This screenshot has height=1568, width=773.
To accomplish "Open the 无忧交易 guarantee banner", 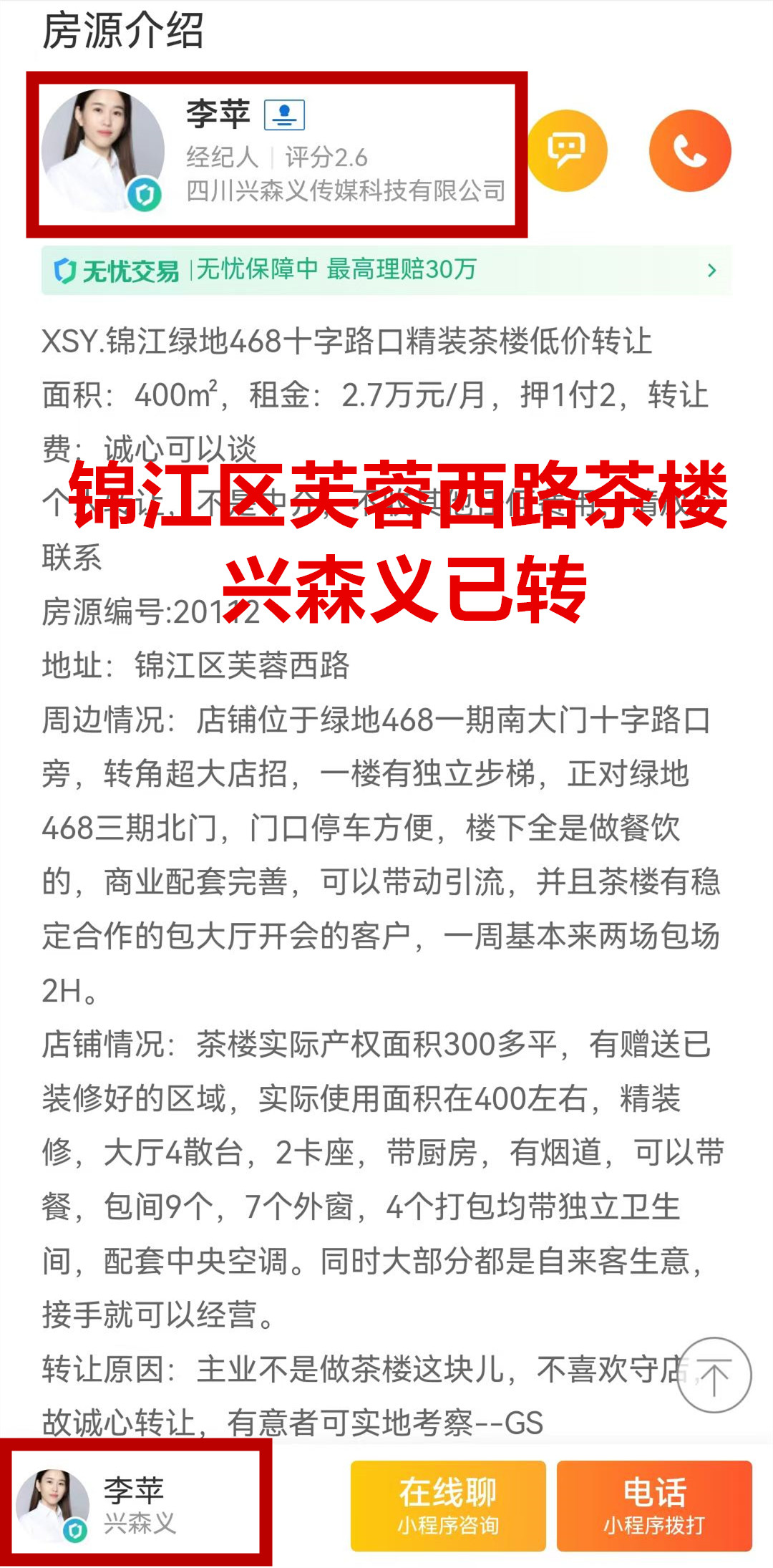I will pyautogui.click(x=386, y=270).
